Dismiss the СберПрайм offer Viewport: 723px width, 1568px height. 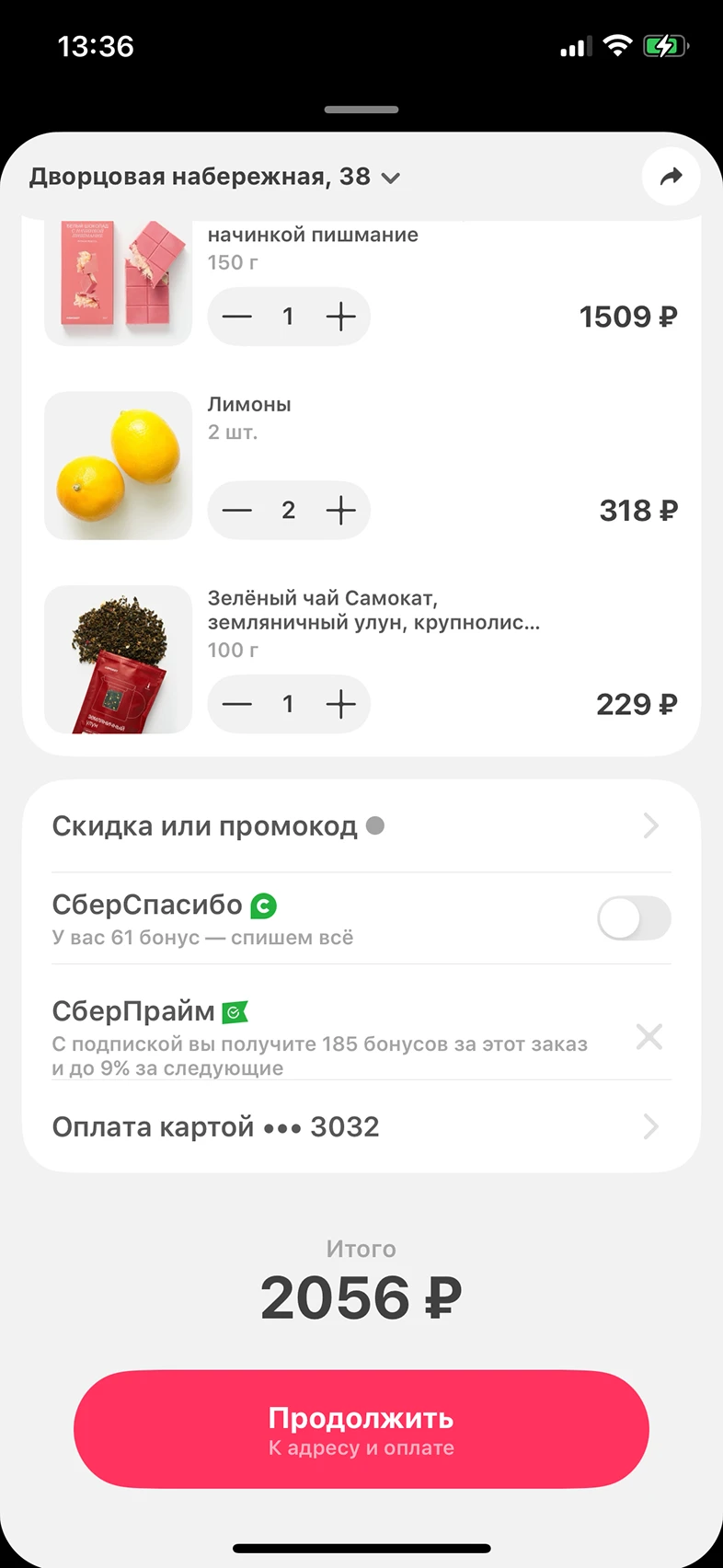point(649,1038)
